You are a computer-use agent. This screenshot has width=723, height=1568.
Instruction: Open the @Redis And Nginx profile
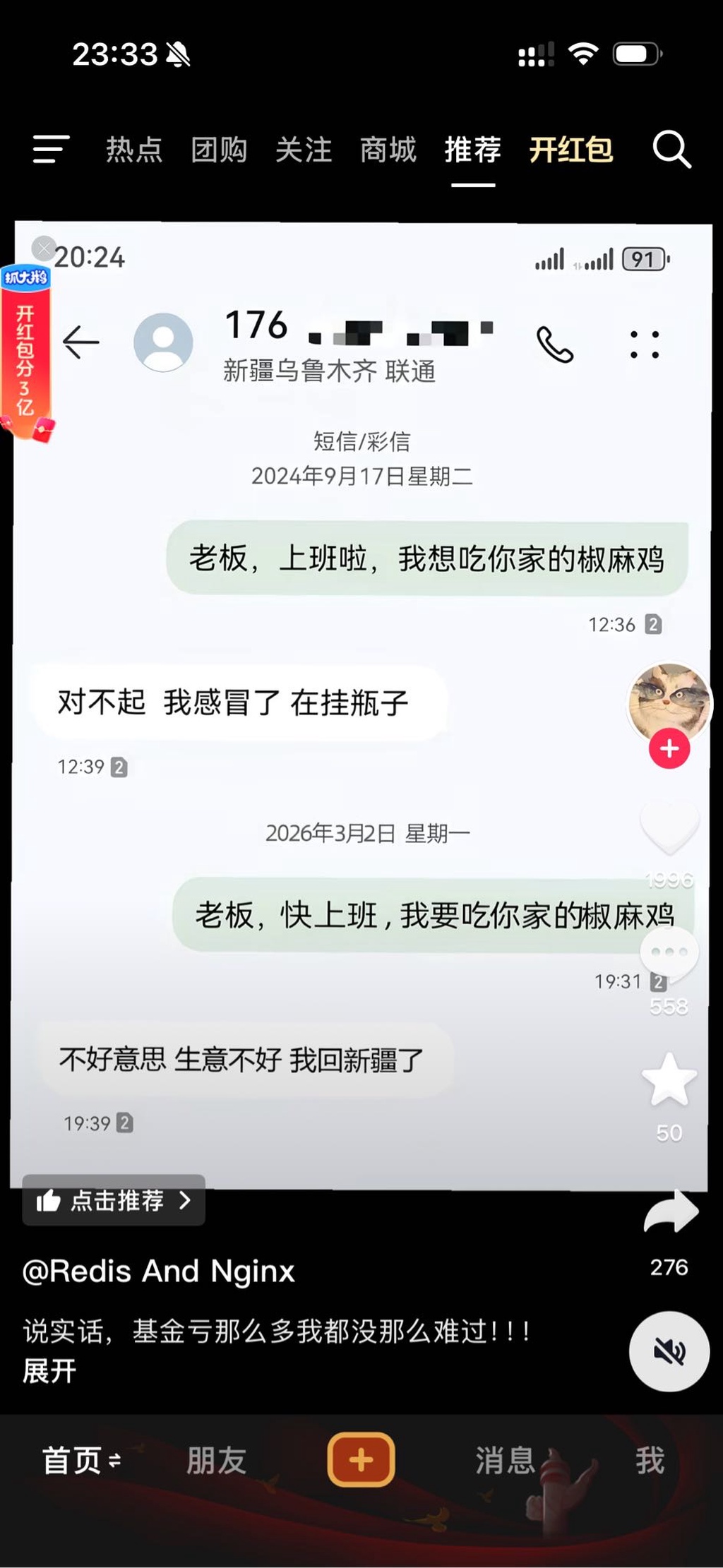[x=159, y=1271]
